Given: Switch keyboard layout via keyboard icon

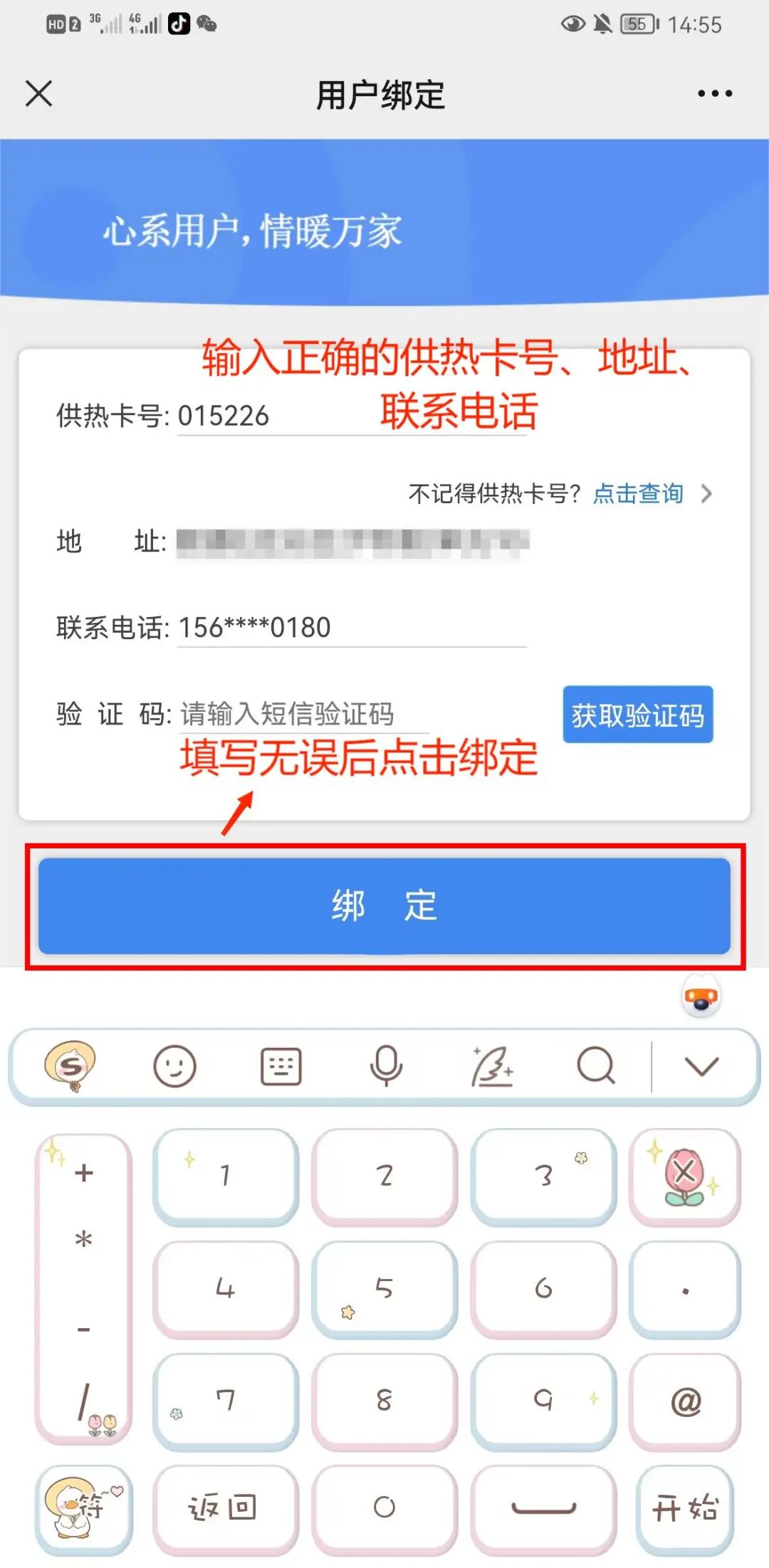Looking at the screenshot, I should pyautogui.click(x=281, y=1065).
